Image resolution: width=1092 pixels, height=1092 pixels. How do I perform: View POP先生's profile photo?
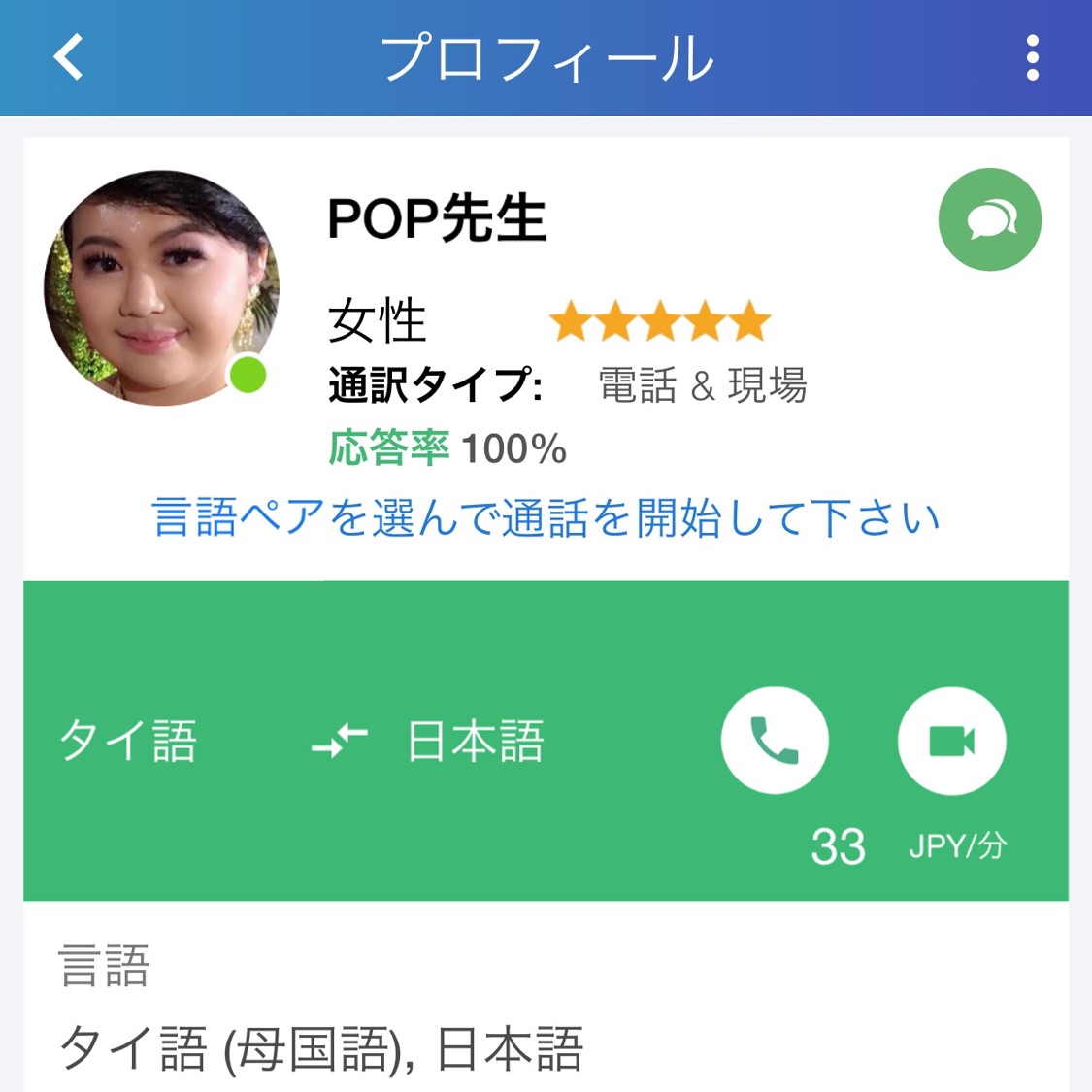click(x=161, y=288)
